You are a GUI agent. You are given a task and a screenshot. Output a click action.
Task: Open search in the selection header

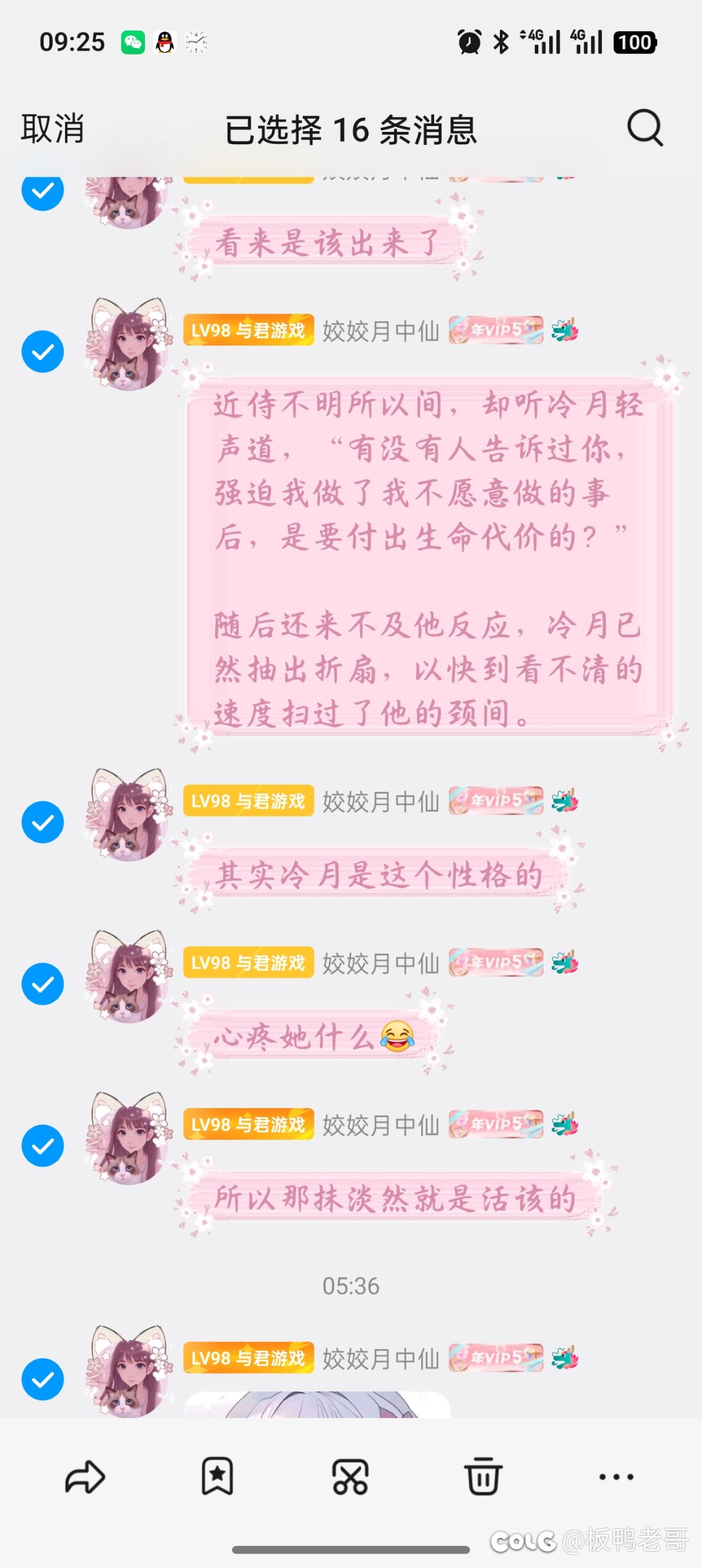click(x=645, y=128)
